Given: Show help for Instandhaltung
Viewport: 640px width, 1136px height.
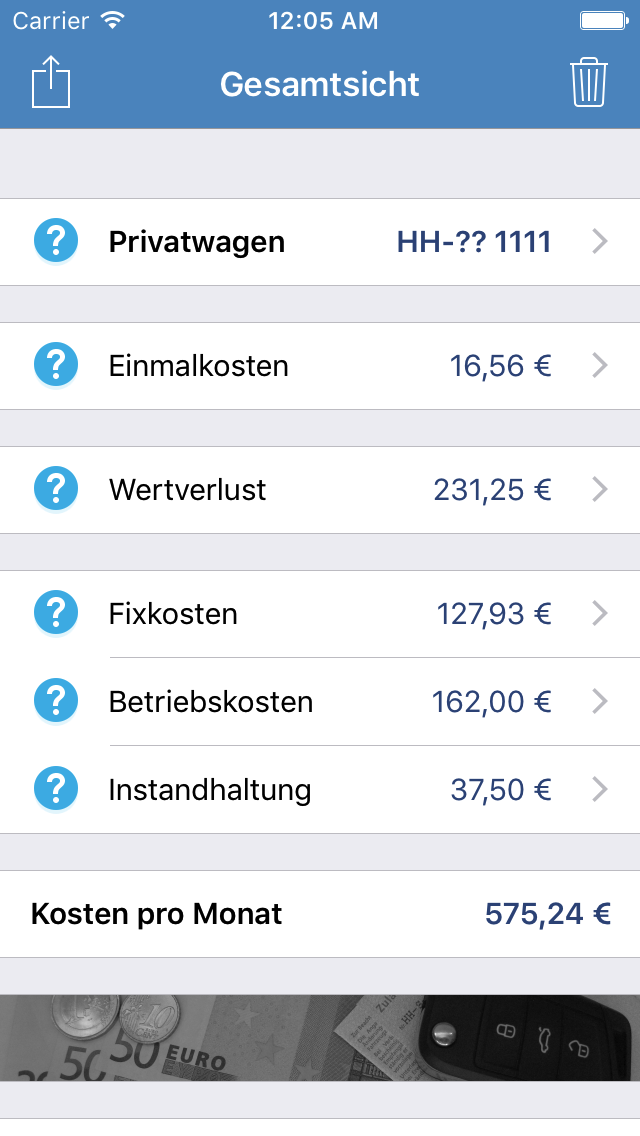Looking at the screenshot, I should point(56,788).
